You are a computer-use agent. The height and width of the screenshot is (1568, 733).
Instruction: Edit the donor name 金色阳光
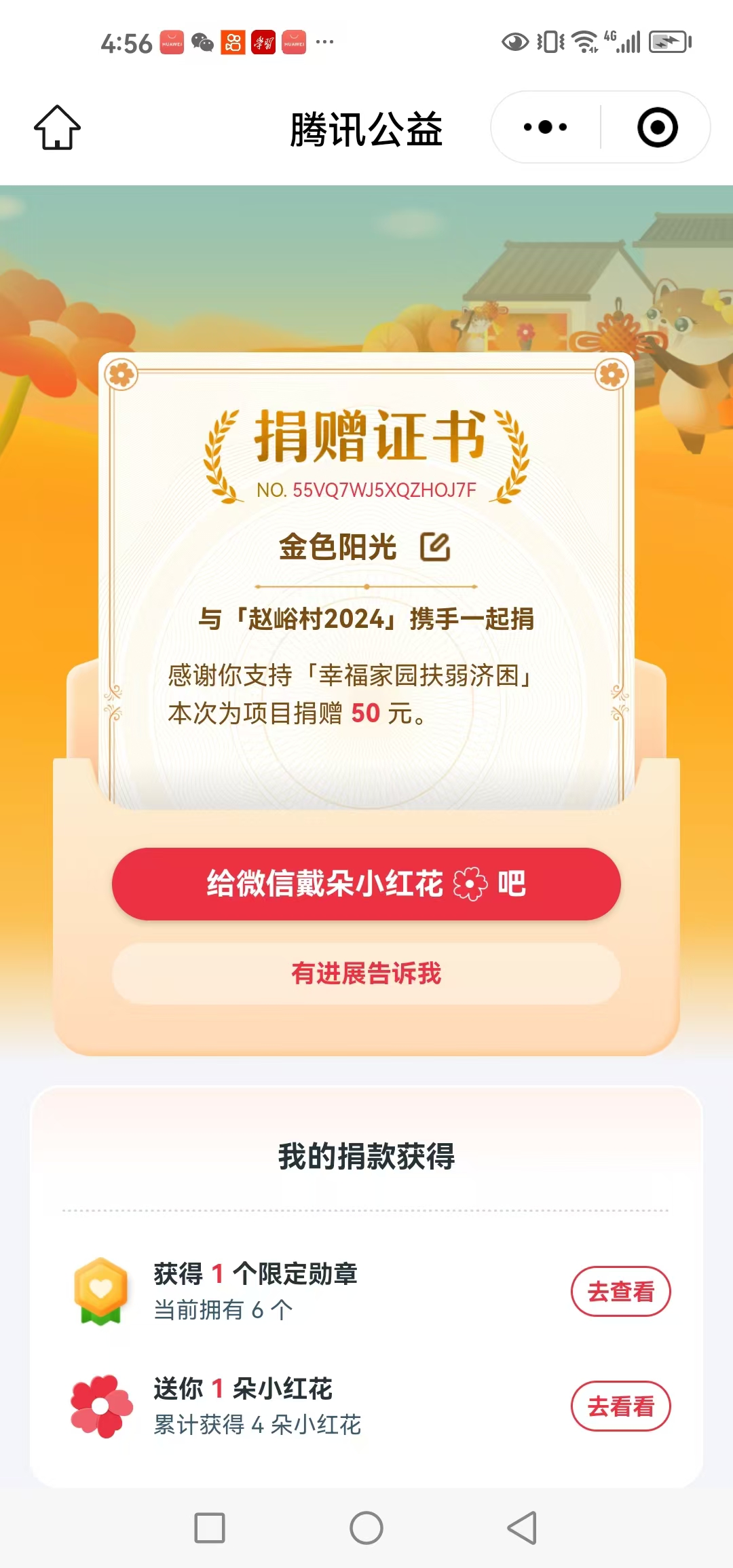click(x=434, y=547)
